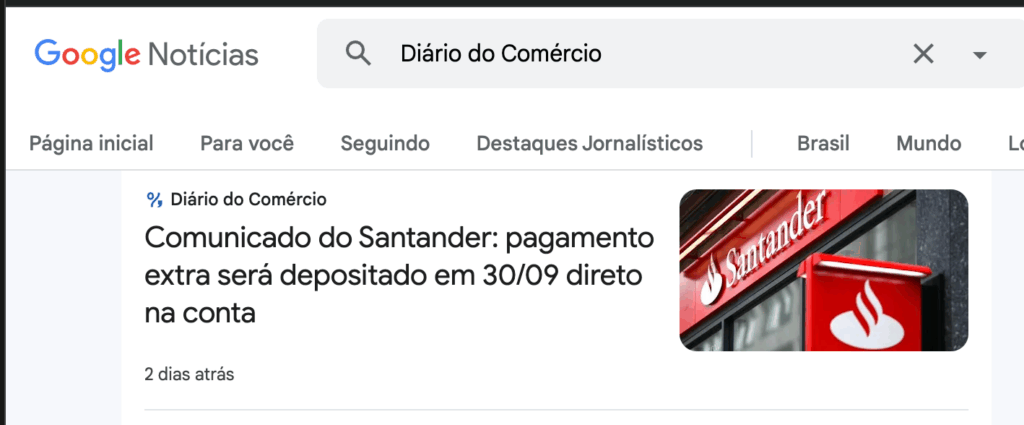
Task: Select Destaques Jornalísticos tab
Action: coord(589,144)
